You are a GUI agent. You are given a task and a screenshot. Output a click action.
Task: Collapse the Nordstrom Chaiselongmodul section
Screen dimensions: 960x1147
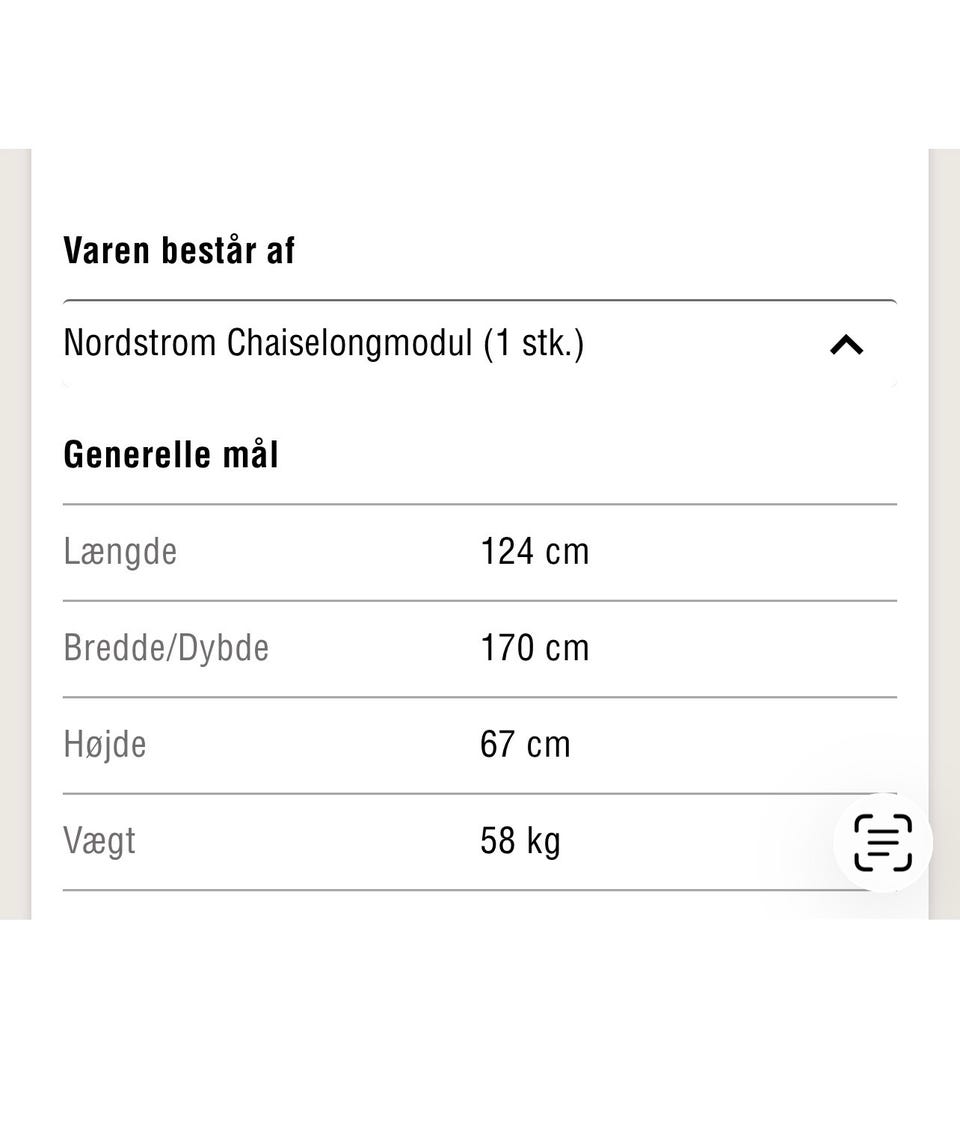[848, 345]
